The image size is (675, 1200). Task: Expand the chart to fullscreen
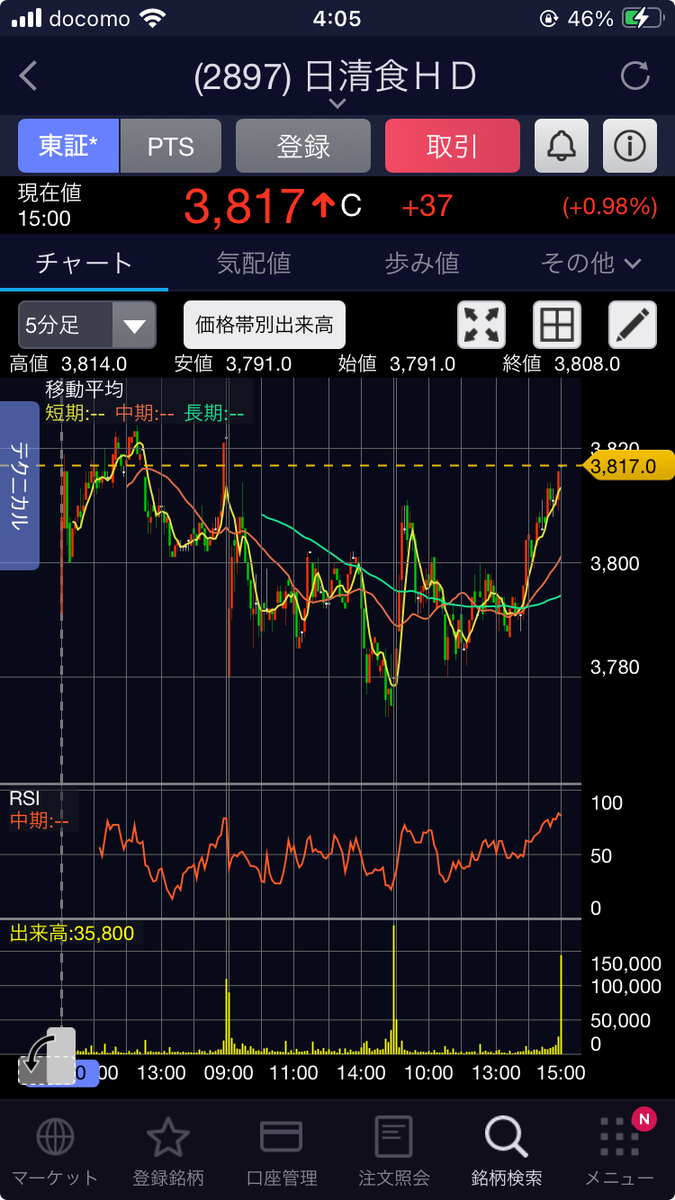click(x=481, y=324)
